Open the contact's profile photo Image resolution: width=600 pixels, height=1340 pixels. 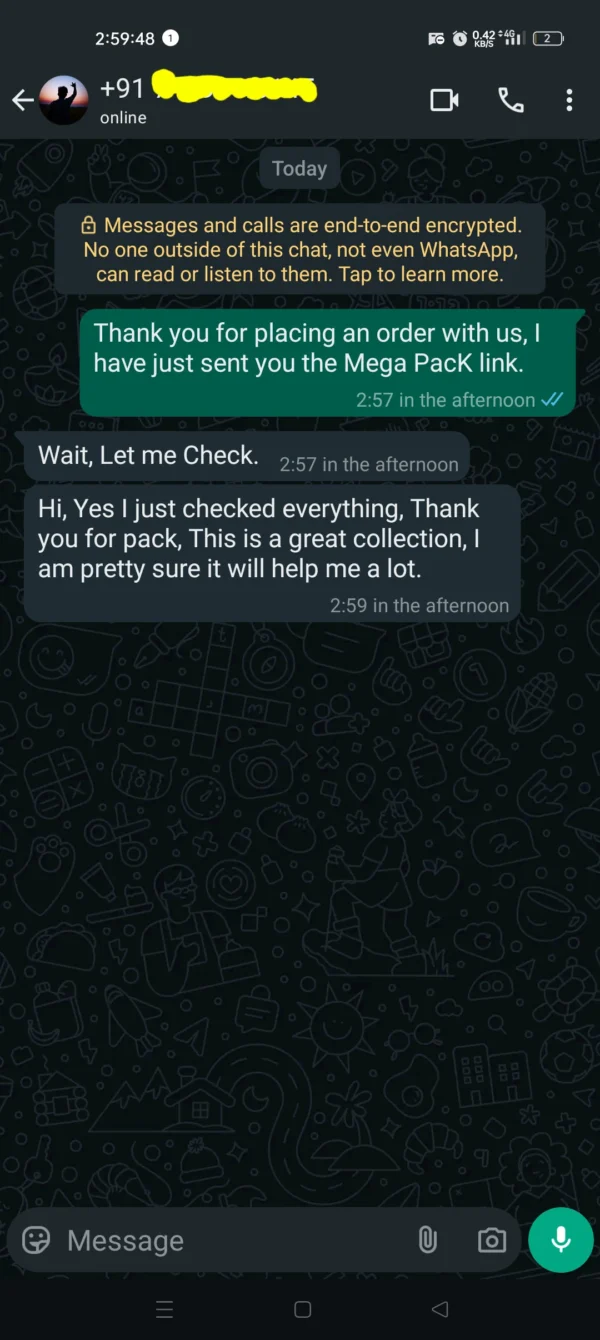click(x=64, y=99)
